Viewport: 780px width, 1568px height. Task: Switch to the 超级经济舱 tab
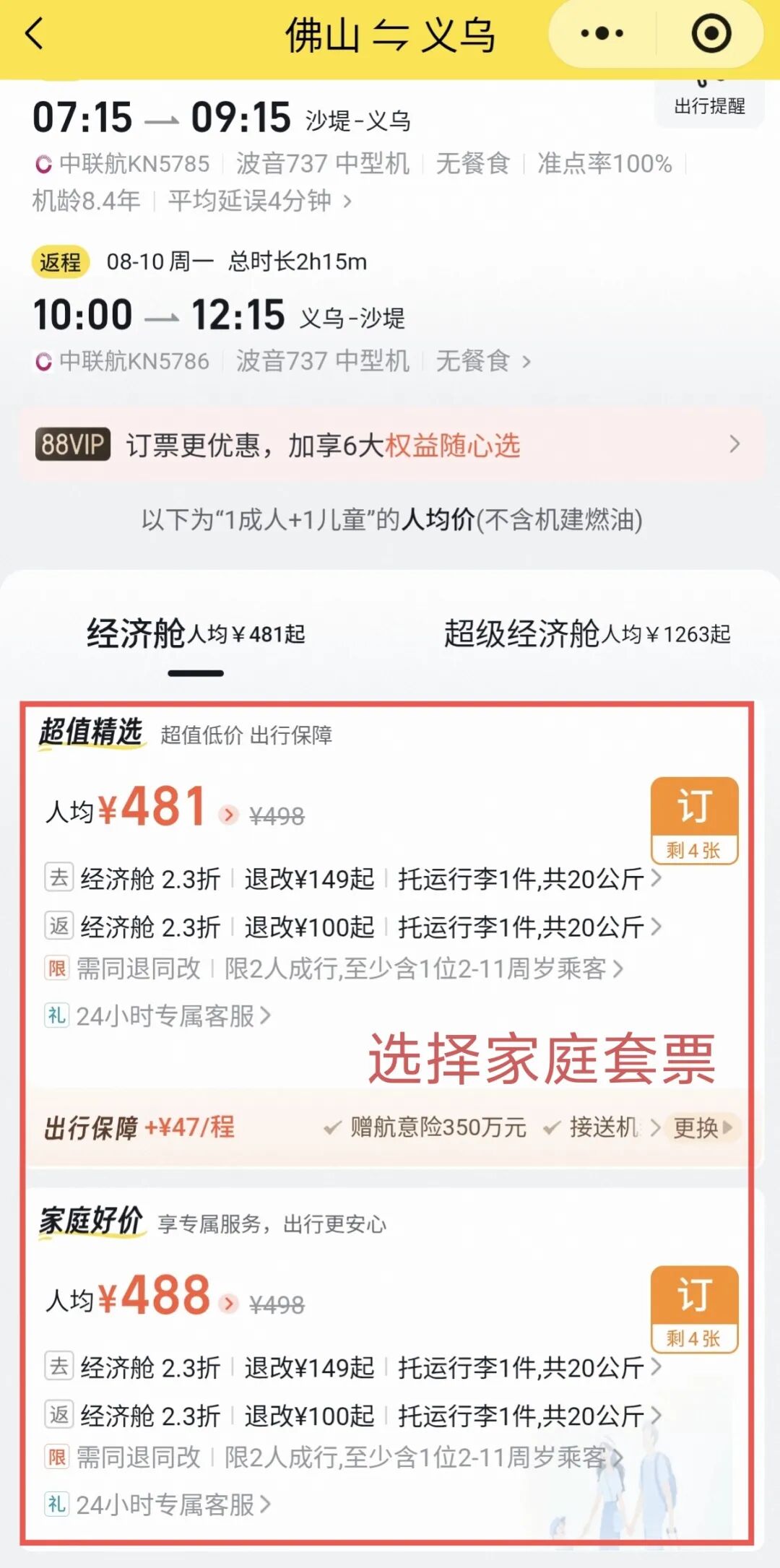pyautogui.click(x=586, y=634)
